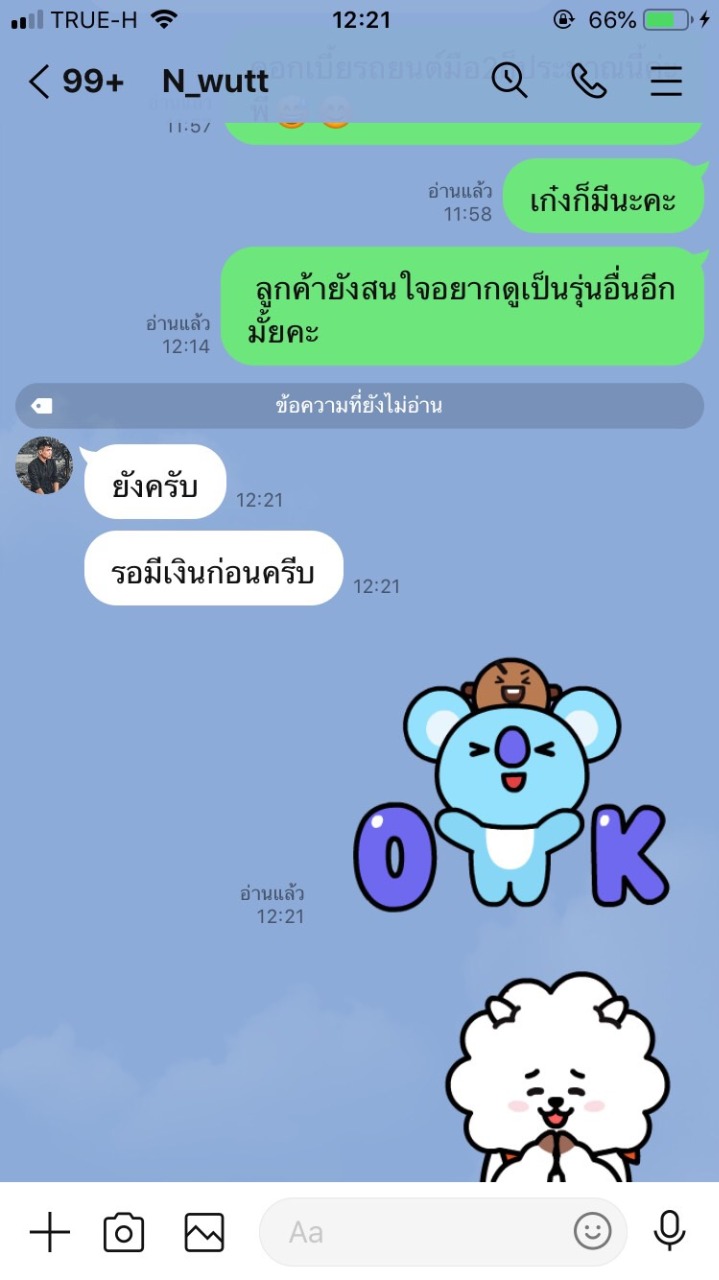Open the sticker and emoji picker
Image resolution: width=719 pixels, height=1280 pixels.
[x=592, y=1232]
